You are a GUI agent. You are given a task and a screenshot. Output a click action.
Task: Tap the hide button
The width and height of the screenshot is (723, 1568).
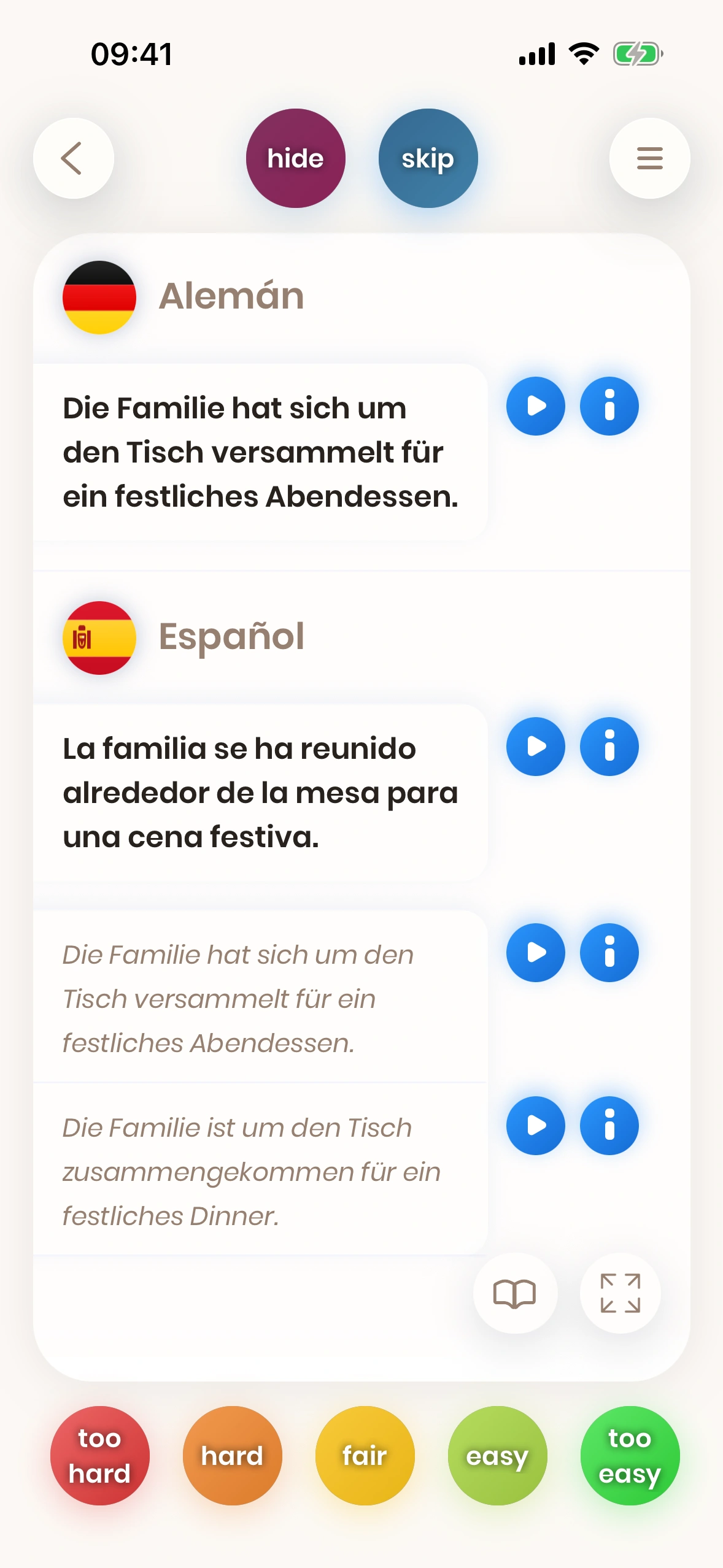pos(295,158)
